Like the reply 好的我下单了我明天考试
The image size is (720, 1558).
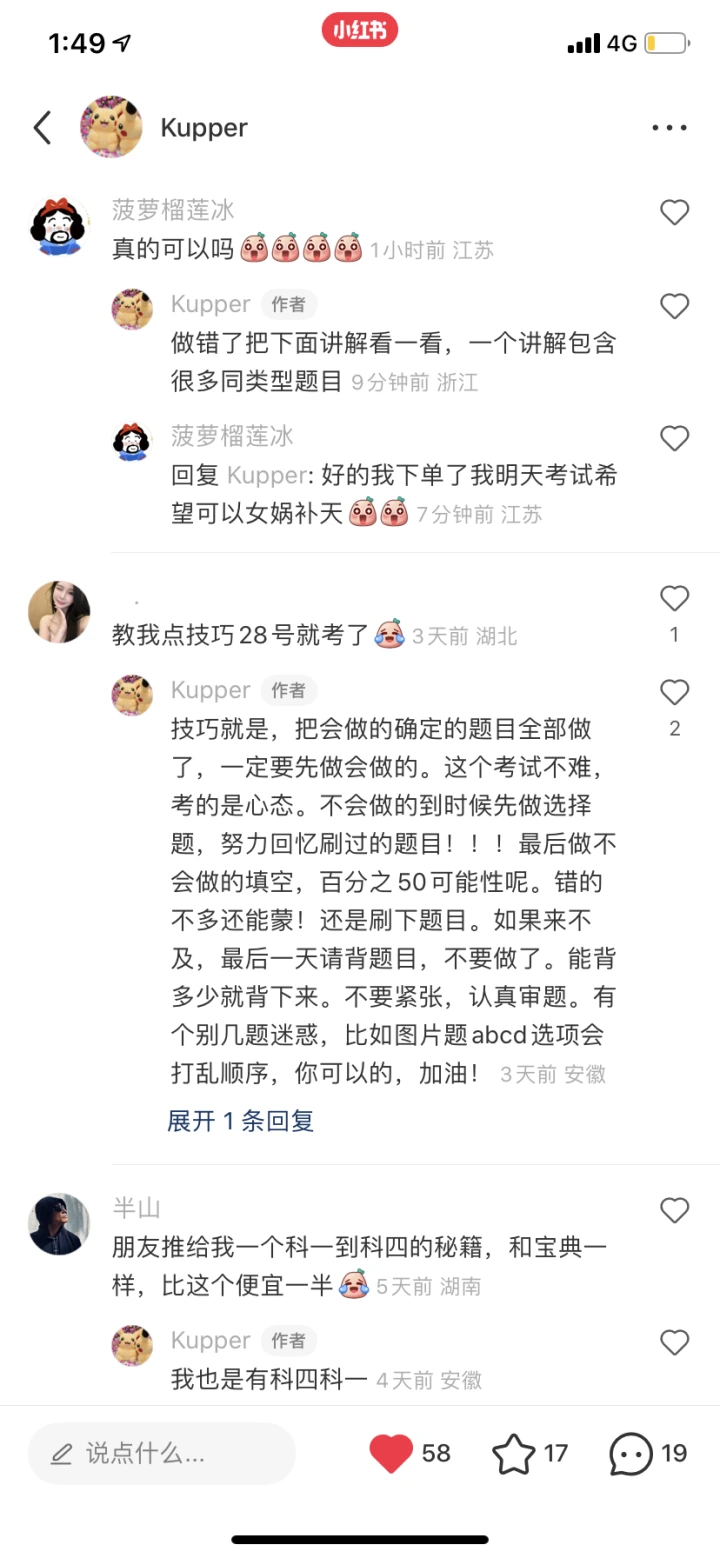point(675,438)
